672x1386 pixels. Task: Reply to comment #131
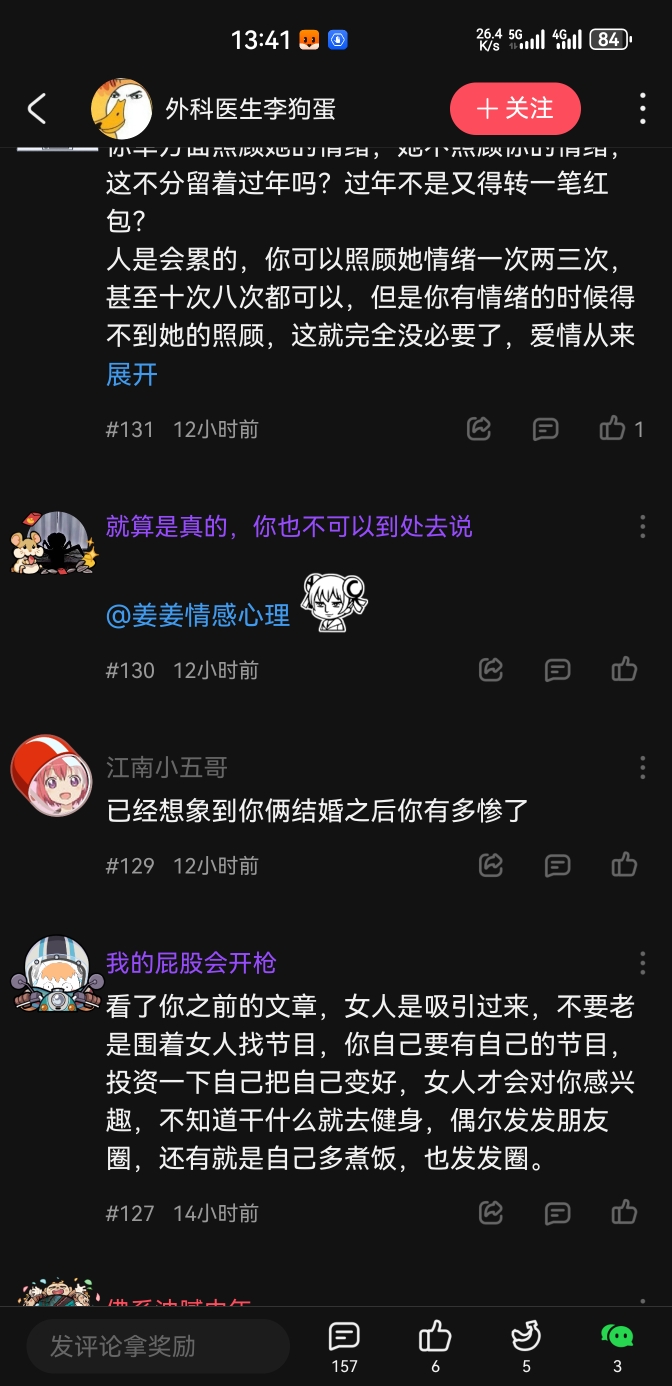[545, 429]
